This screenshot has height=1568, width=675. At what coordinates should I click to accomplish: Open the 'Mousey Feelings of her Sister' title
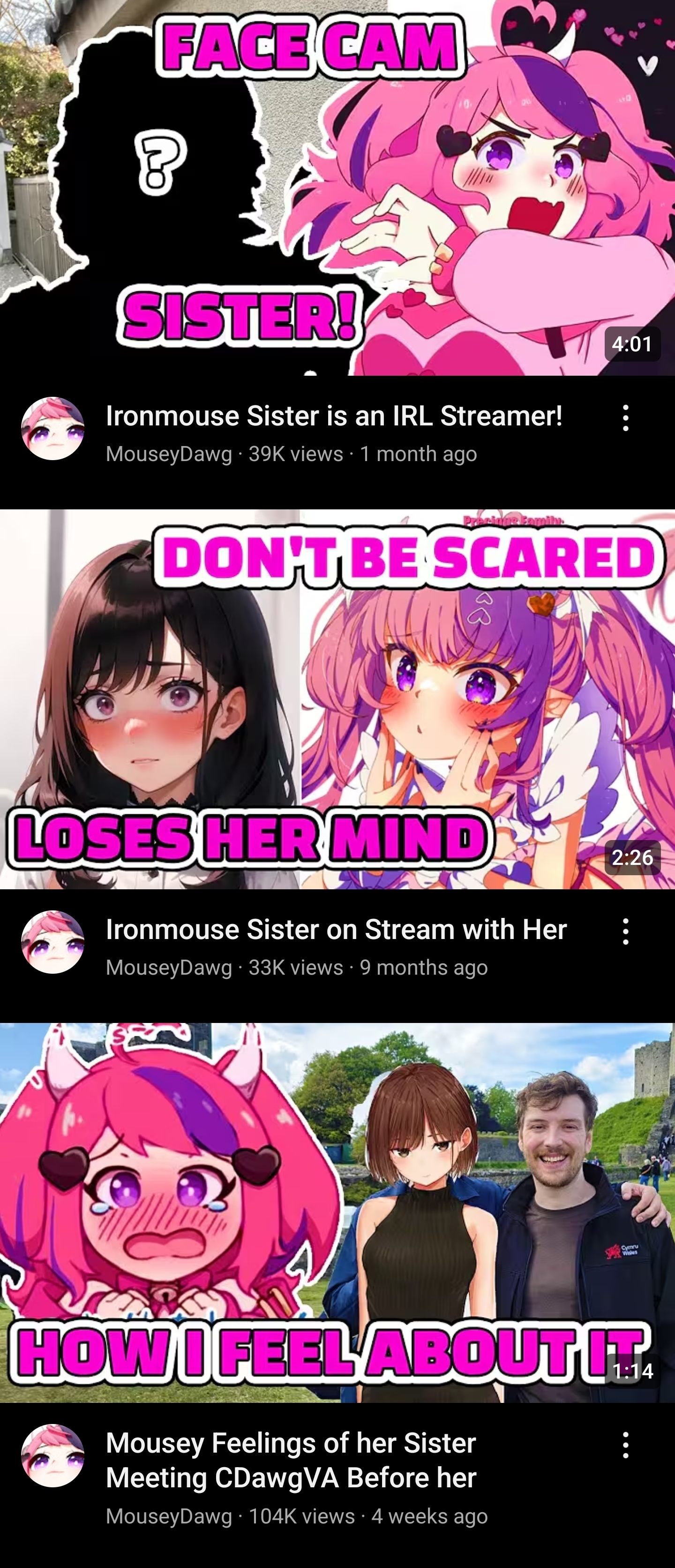[x=291, y=1460]
